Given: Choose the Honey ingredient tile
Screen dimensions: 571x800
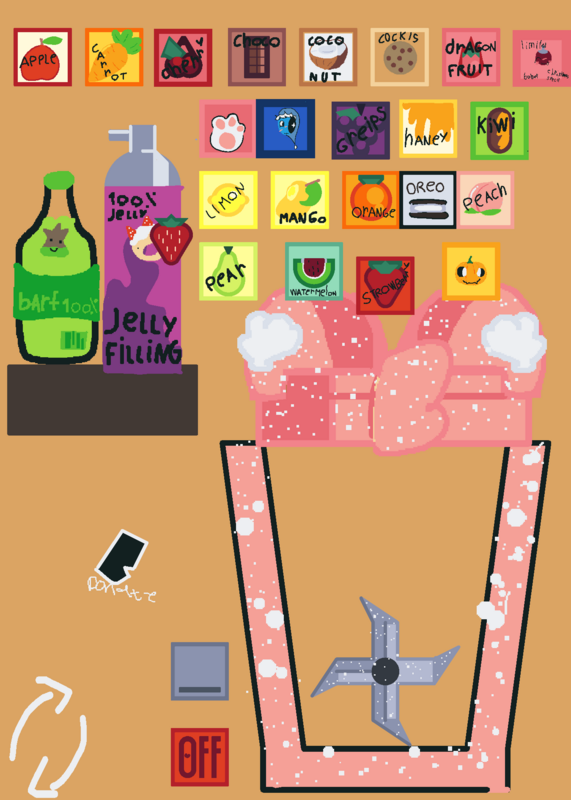Looking at the screenshot, I should coord(428,129).
